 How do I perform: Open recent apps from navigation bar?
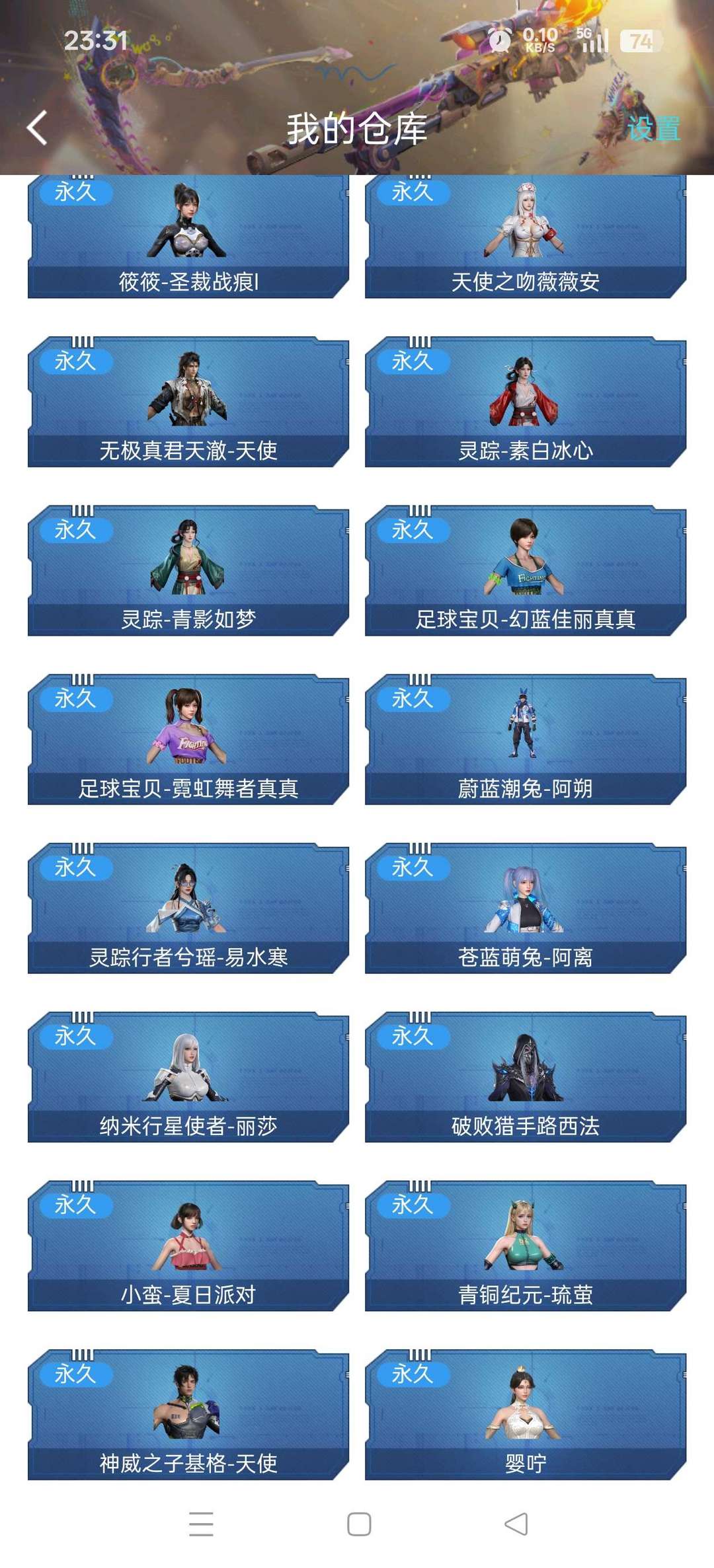tap(201, 1524)
